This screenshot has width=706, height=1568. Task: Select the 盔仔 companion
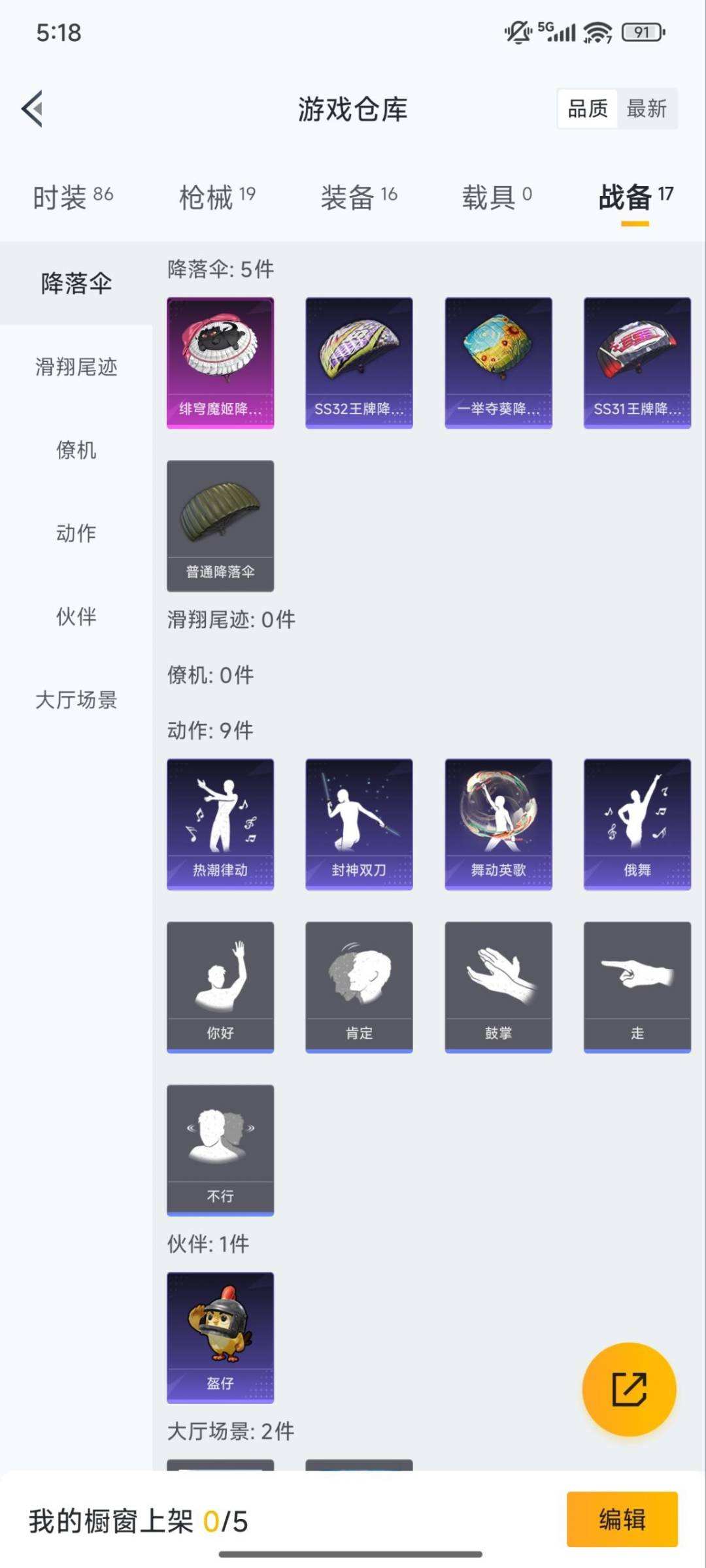[x=220, y=1337]
